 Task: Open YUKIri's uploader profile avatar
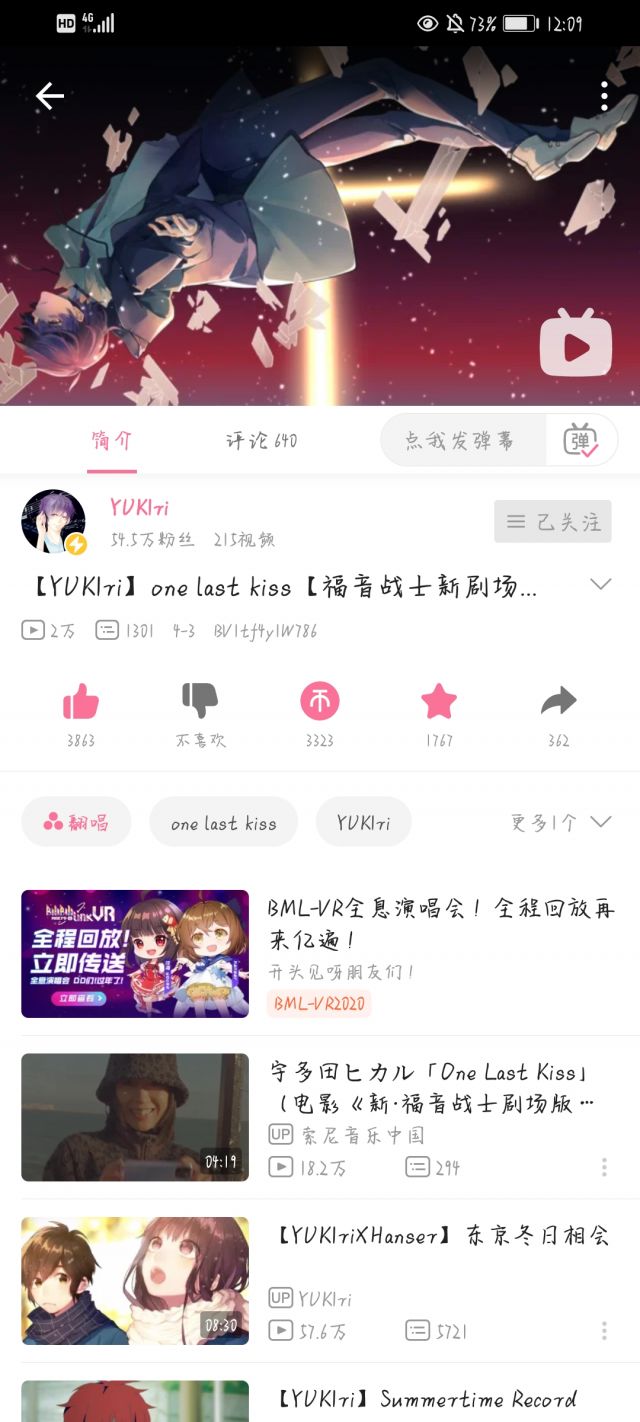tap(53, 521)
